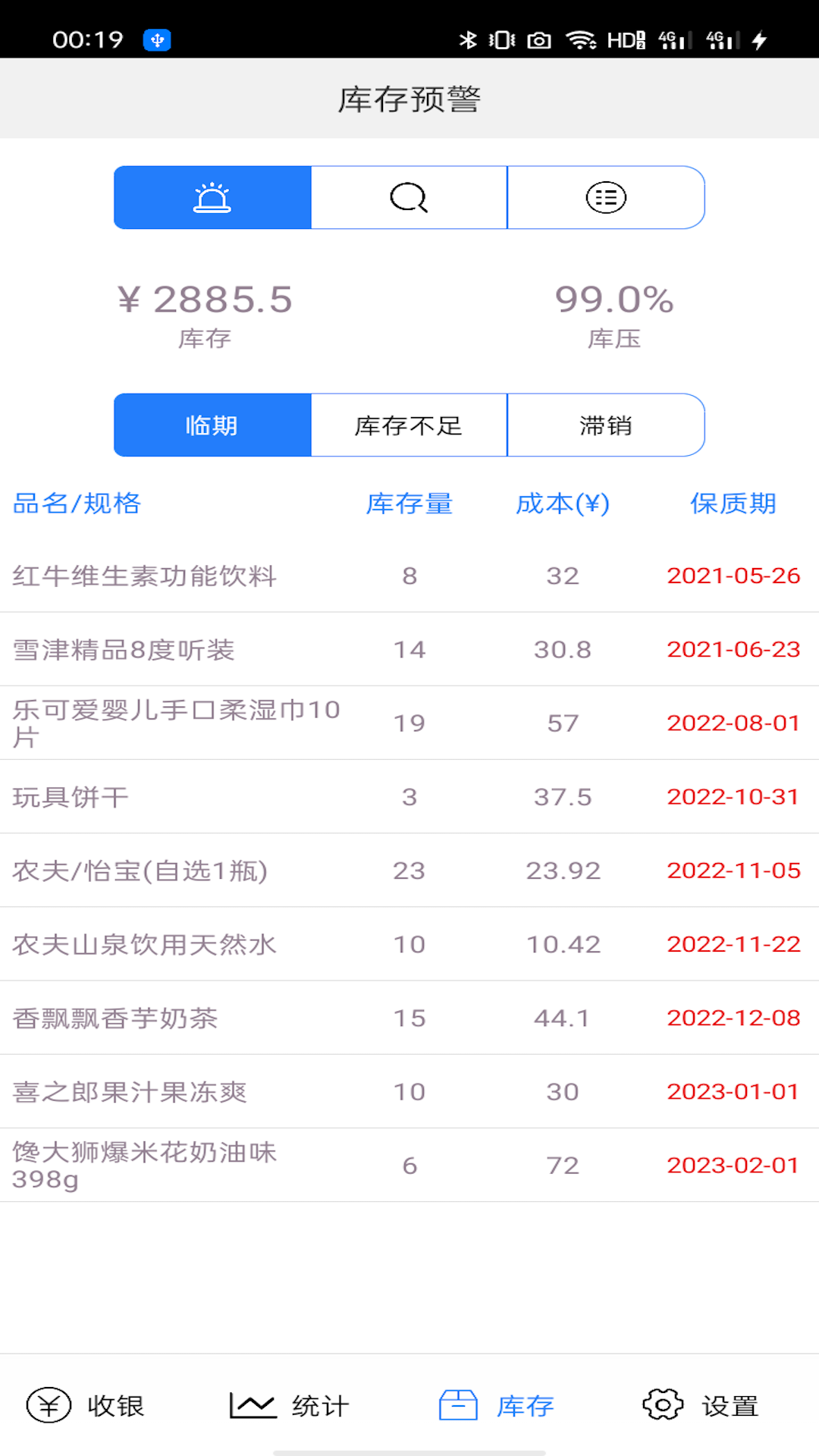This screenshot has height=1456, width=819.
Task: Switch to the 临期 expiring tab
Action: point(212,425)
